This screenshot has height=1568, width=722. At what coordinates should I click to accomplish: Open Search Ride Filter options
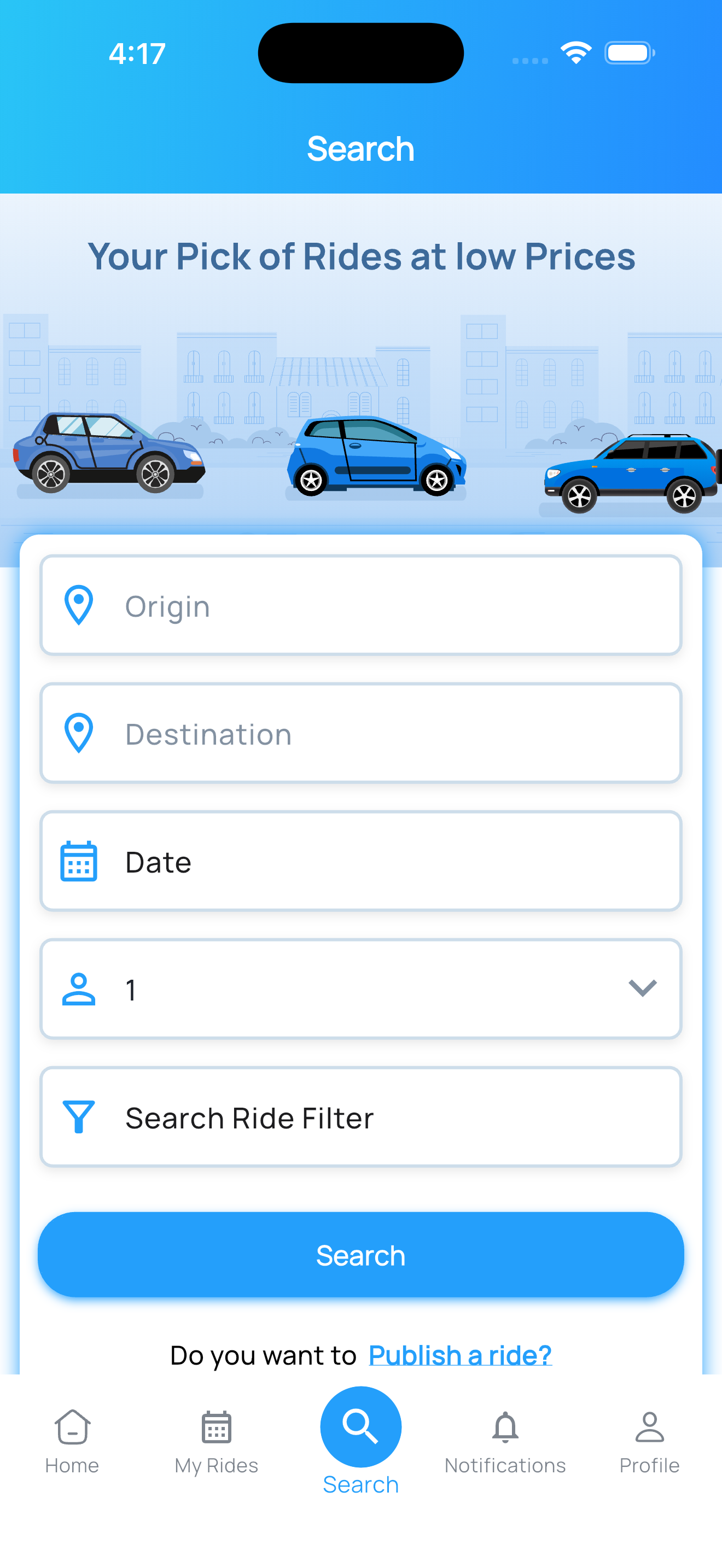coord(360,1117)
